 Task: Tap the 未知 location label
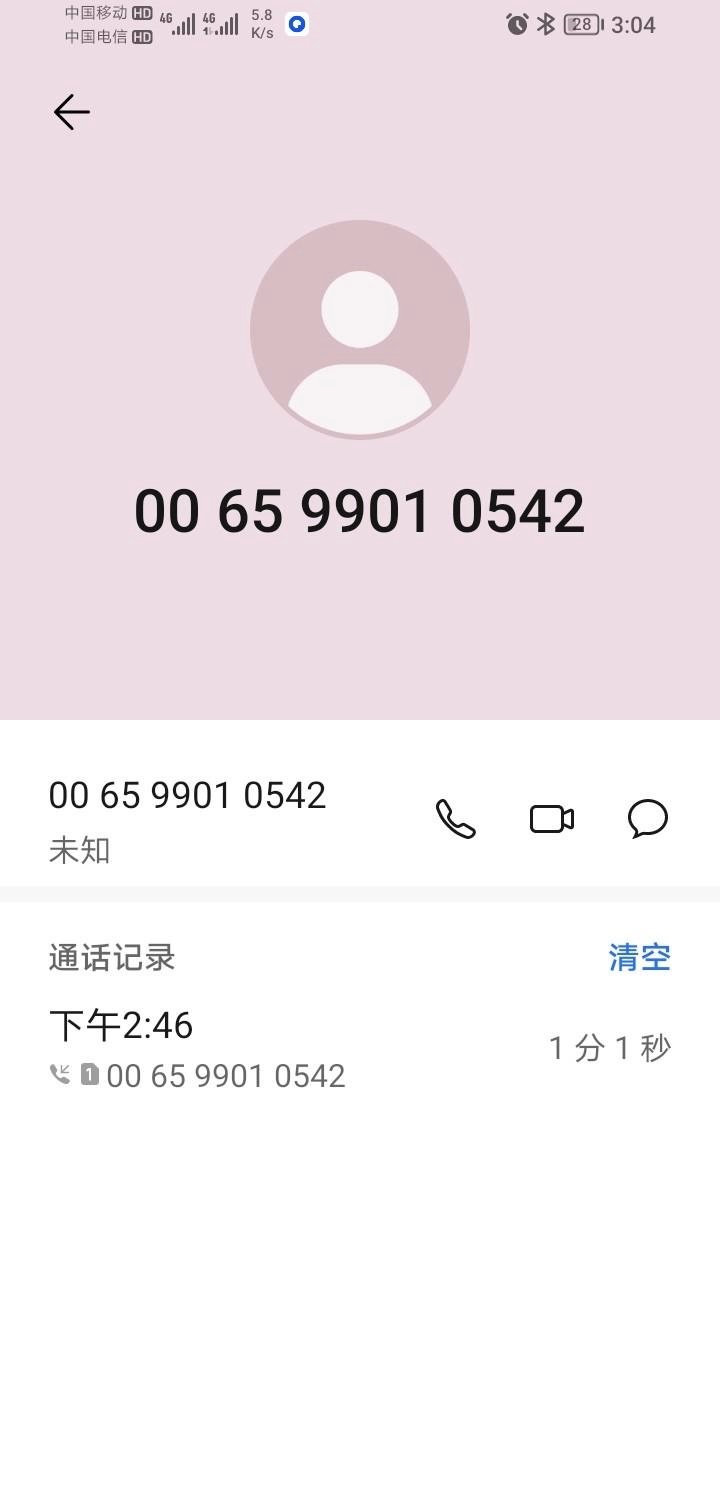point(77,849)
